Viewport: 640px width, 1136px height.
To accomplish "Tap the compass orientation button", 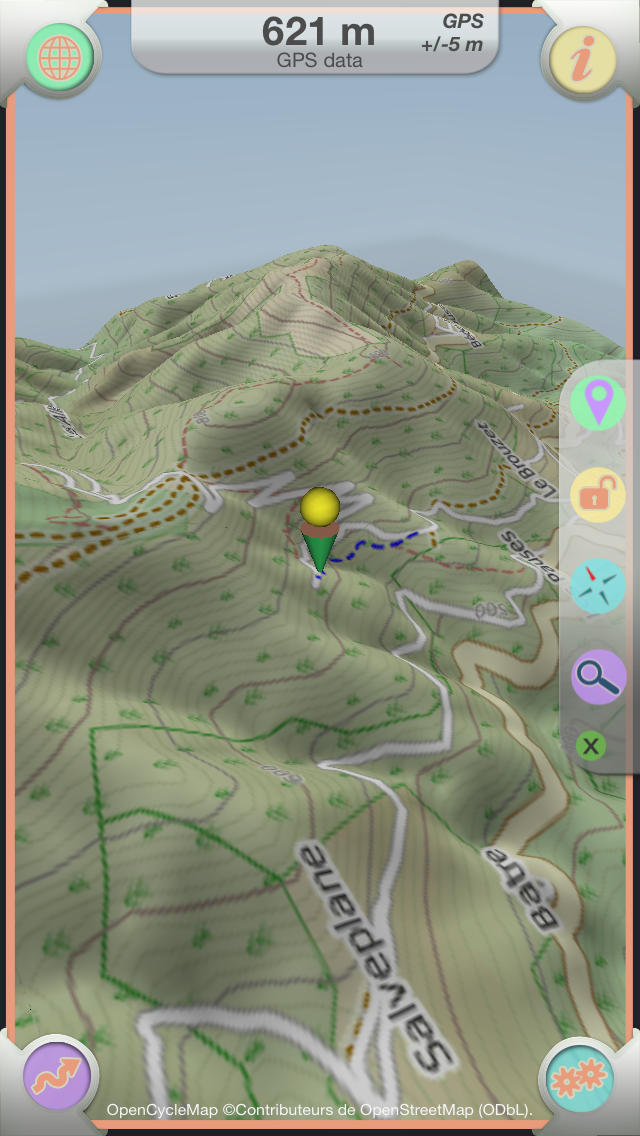I will pos(598,586).
